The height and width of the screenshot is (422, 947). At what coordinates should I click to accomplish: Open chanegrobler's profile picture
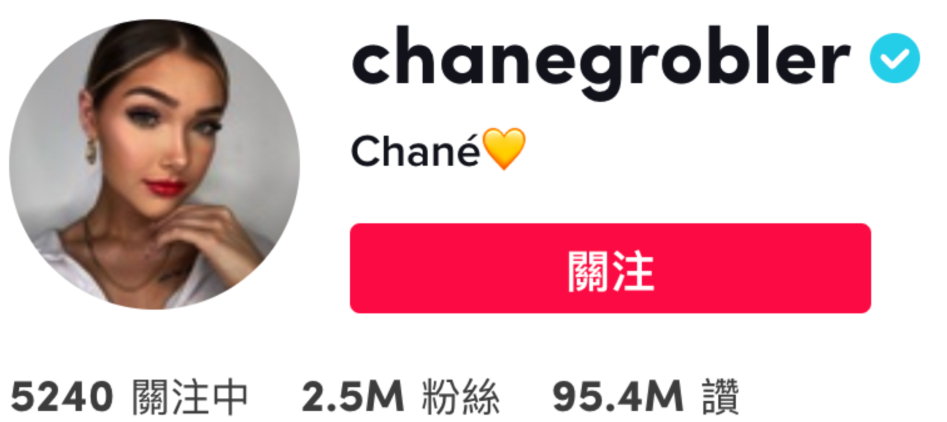[x=155, y=164]
